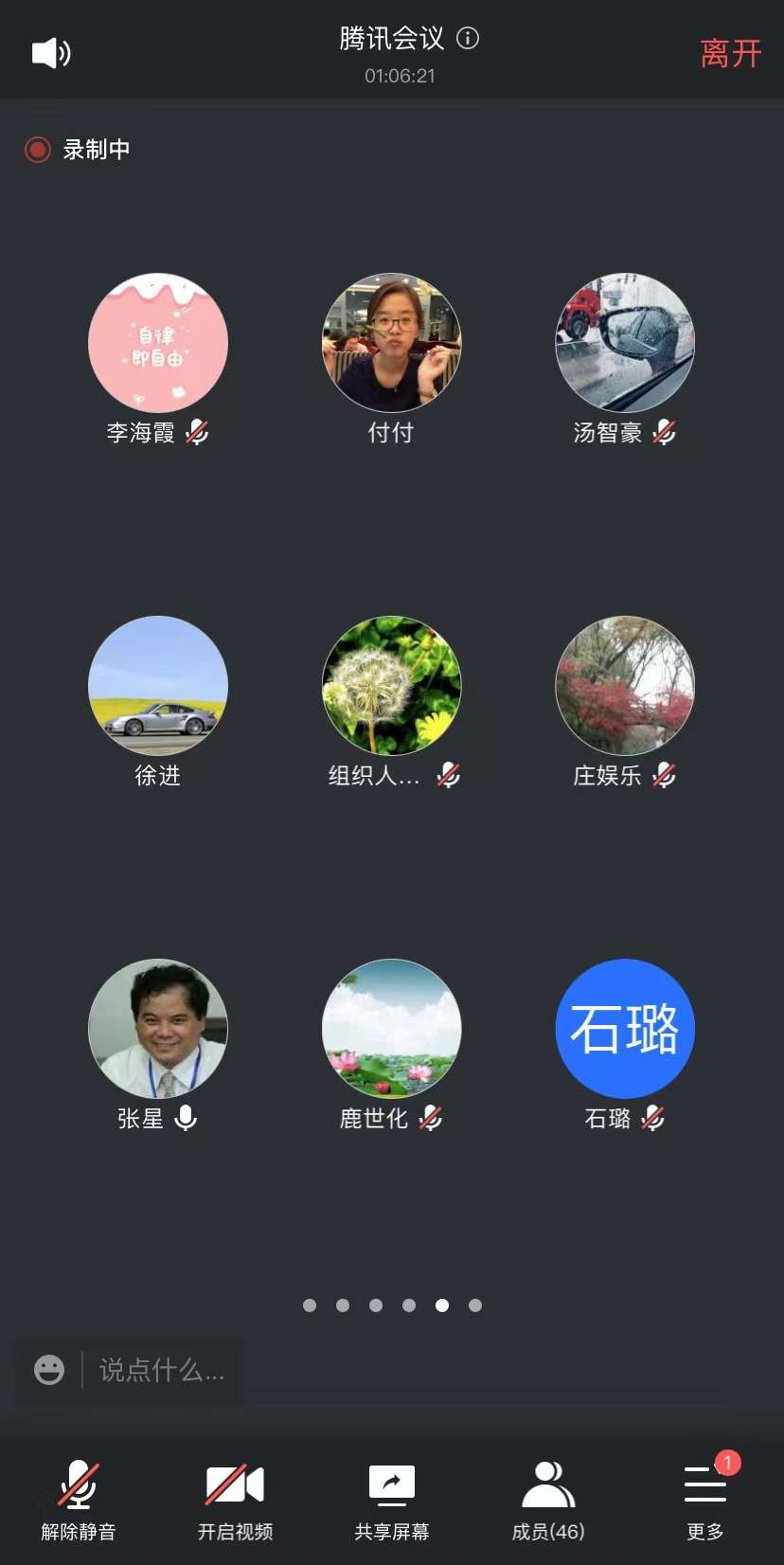784x1565 pixels.
Task: Select 庄娱乐's participant avatar
Action: coord(625,686)
